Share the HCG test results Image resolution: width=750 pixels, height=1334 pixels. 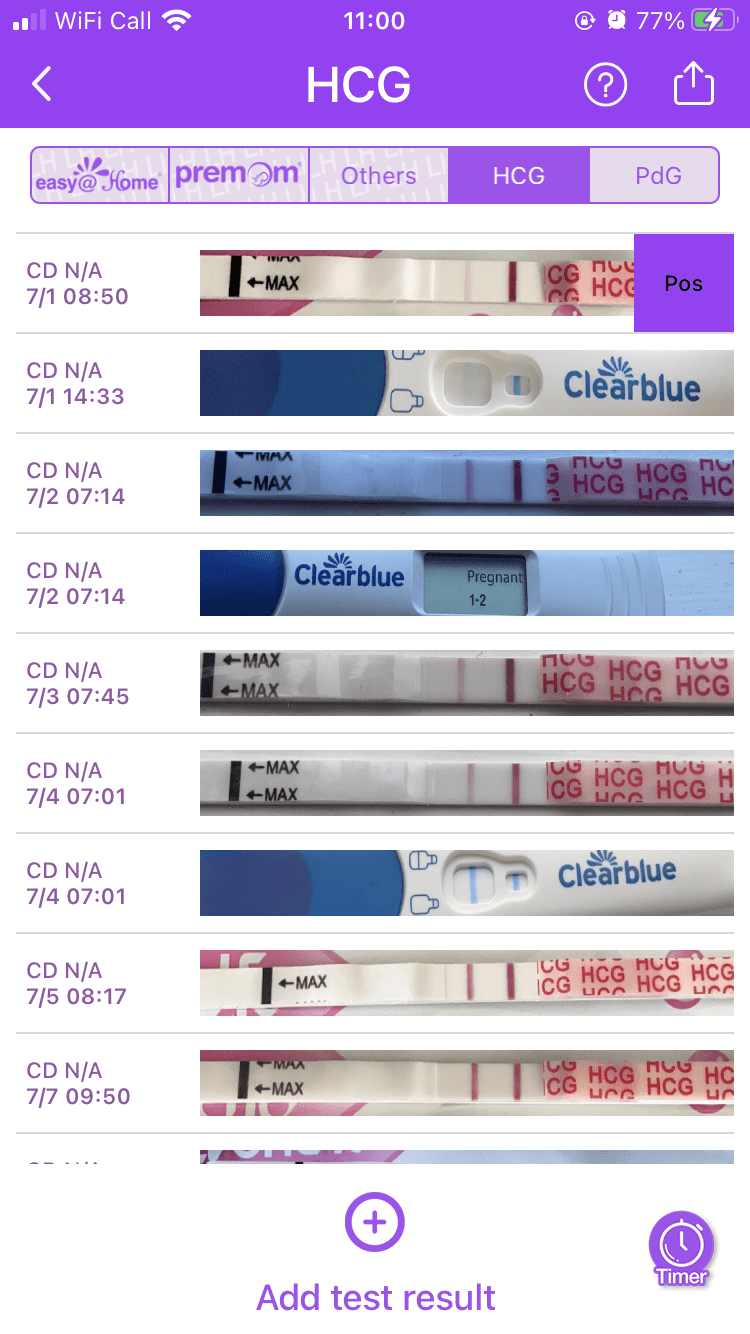[x=693, y=86]
